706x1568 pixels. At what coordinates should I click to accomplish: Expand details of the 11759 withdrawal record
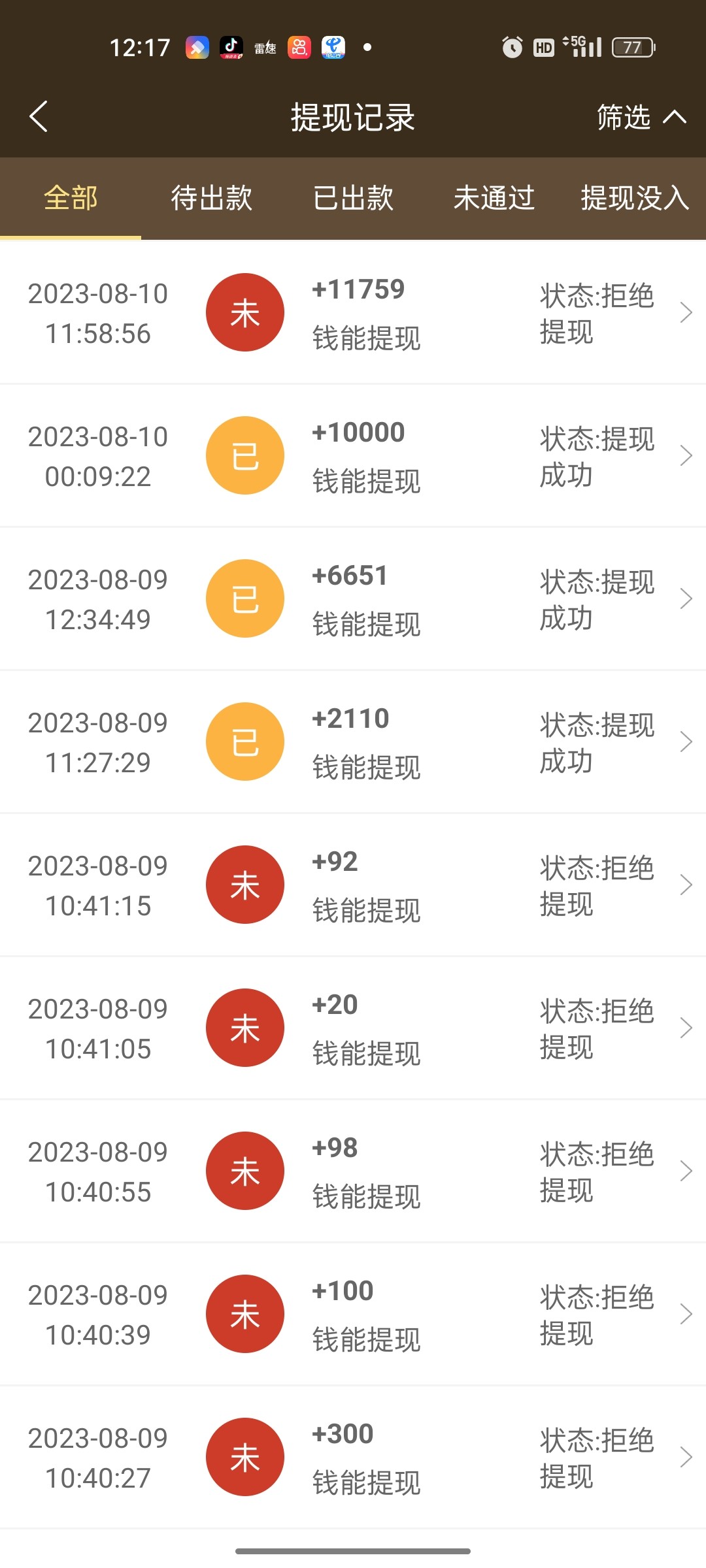point(685,312)
